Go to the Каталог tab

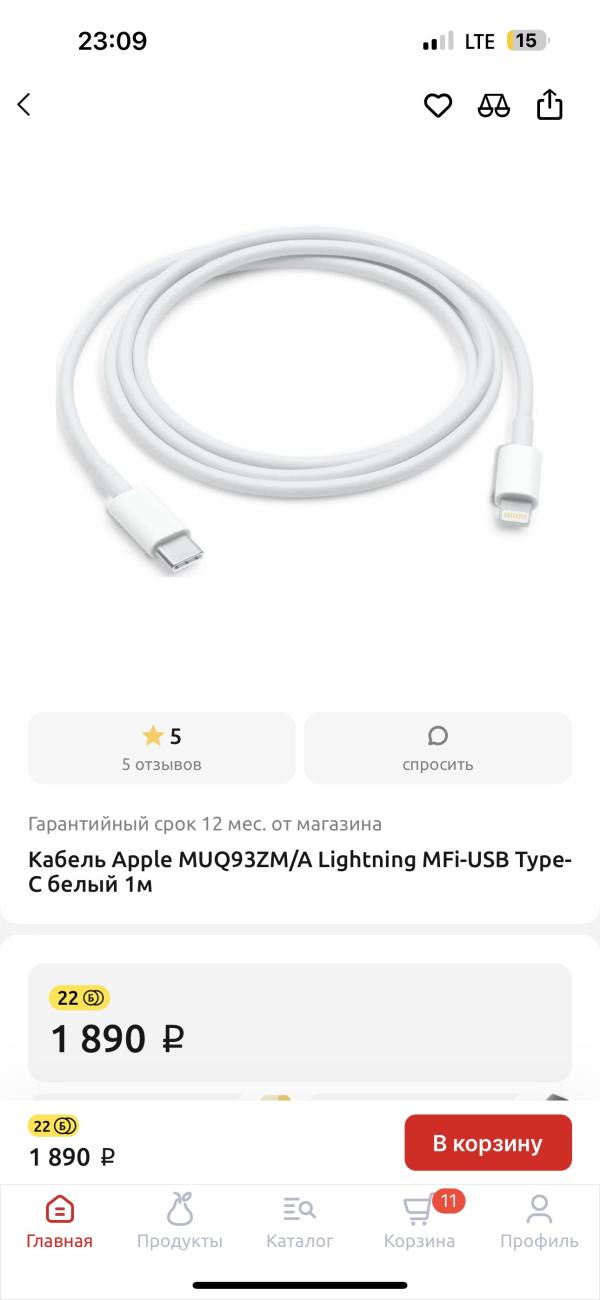[x=300, y=1222]
